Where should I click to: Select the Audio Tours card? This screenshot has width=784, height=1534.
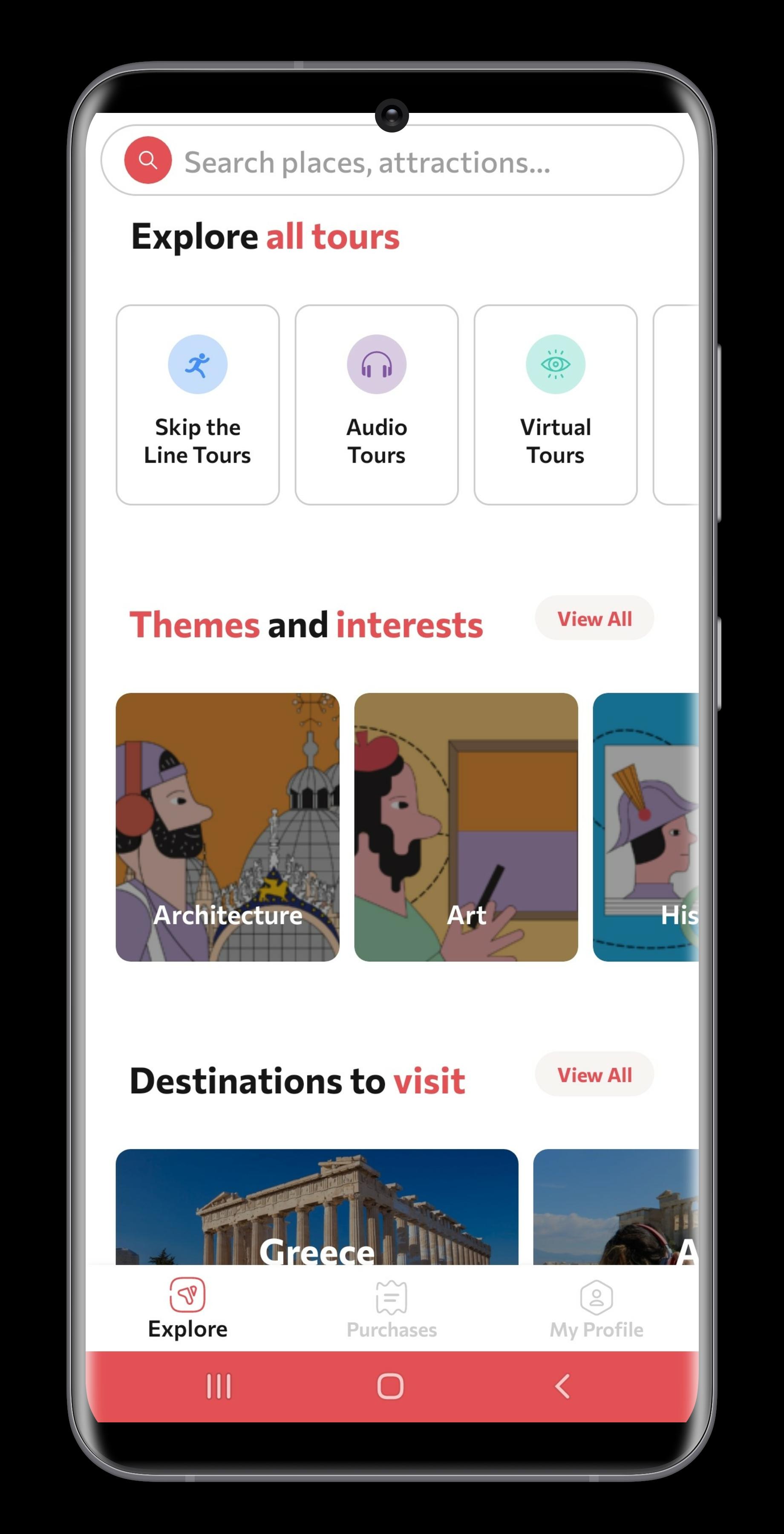coord(376,405)
